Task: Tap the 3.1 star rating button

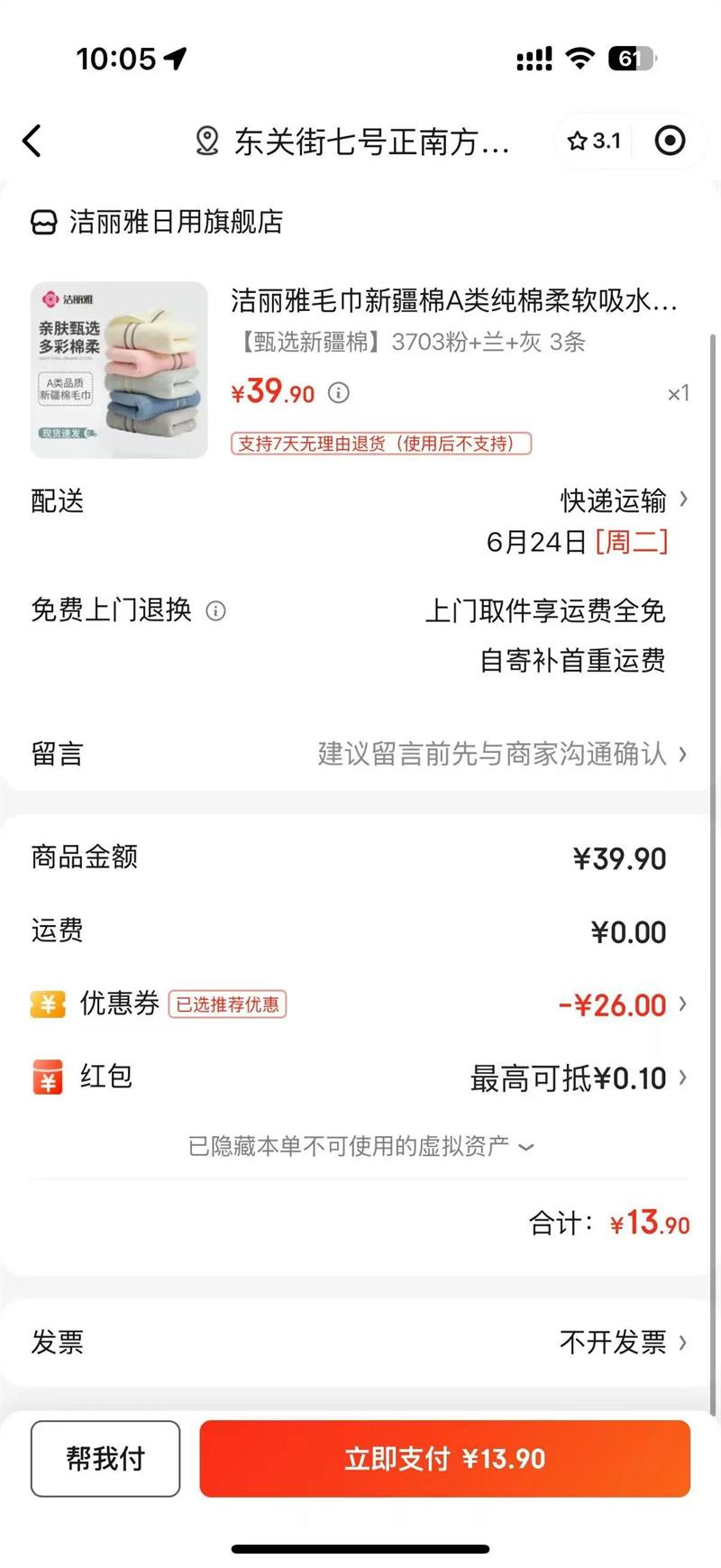Action: click(594, 141)
